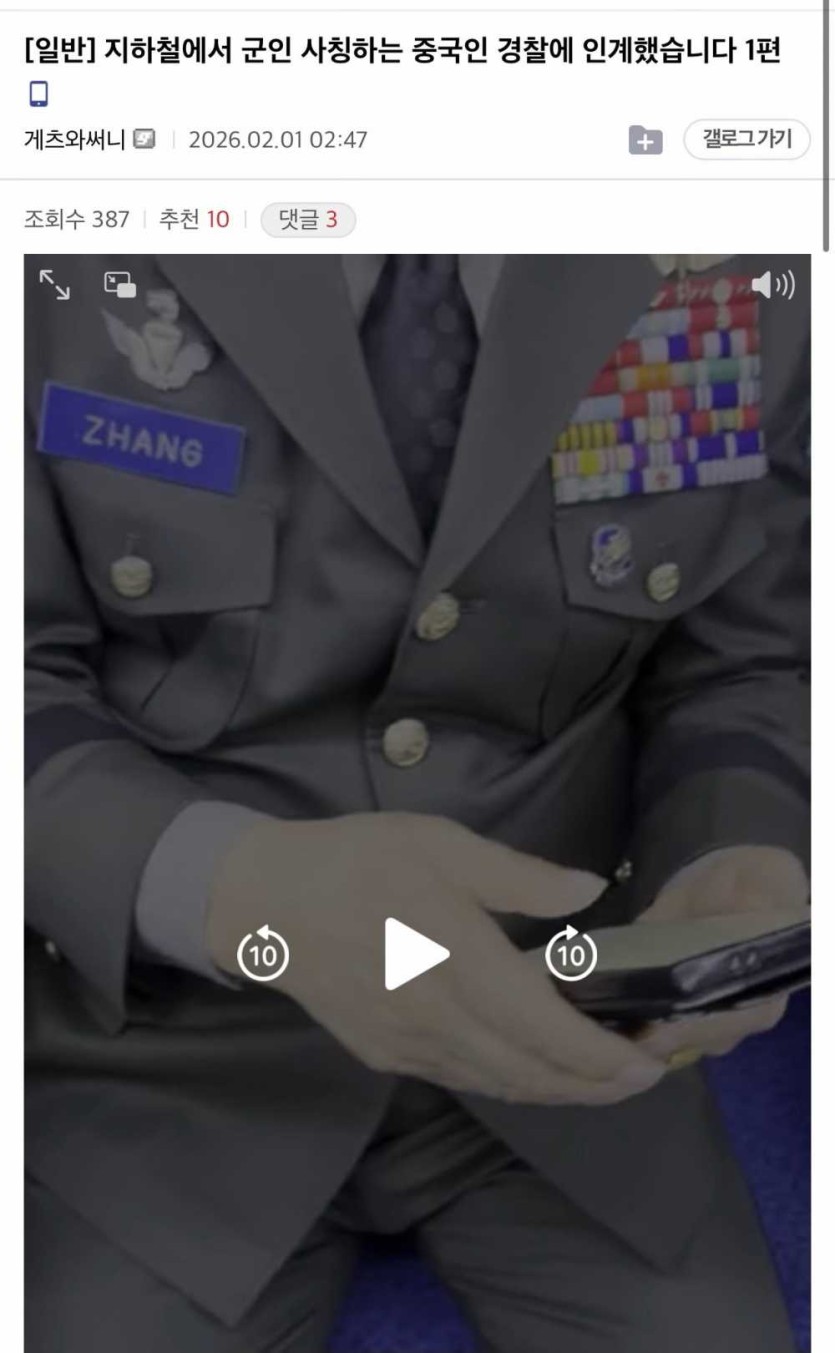This screenshot has width=835, height=1353.
Task: Expand video to fullscreen
Action: tap(55, 285)
